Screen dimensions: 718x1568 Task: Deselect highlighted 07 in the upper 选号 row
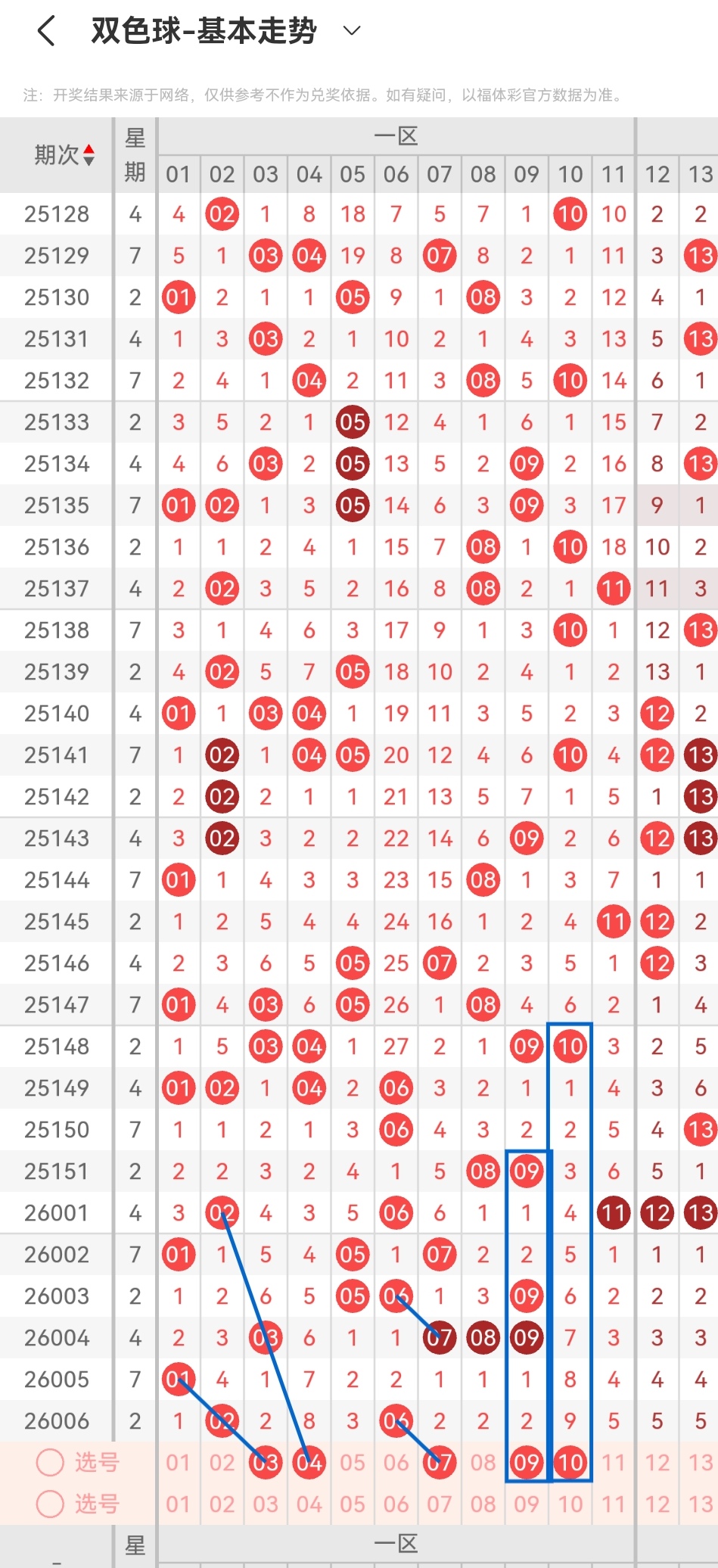coord(440,1462)
